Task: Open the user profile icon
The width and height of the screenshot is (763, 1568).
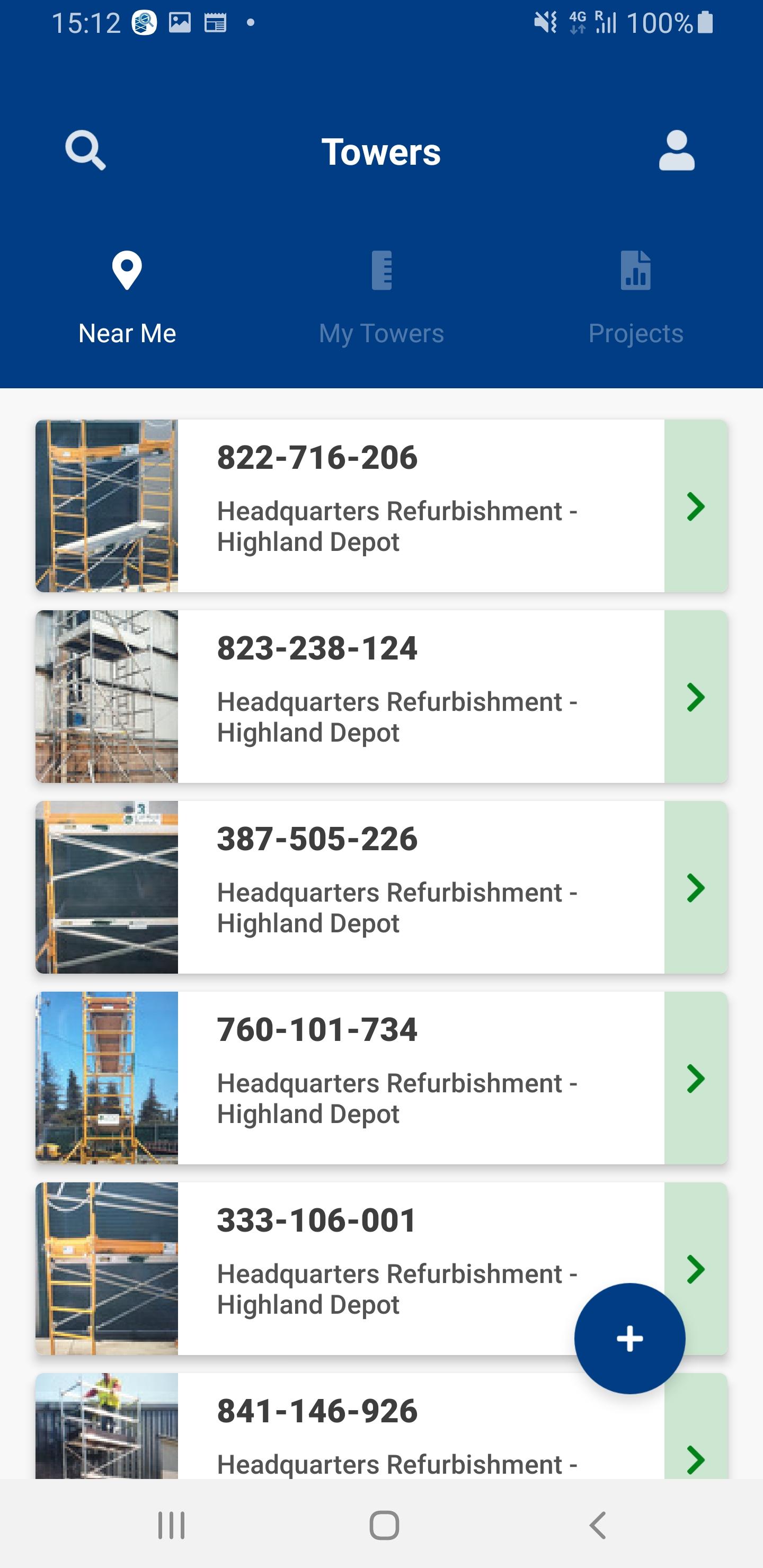Action: (677, 150)
